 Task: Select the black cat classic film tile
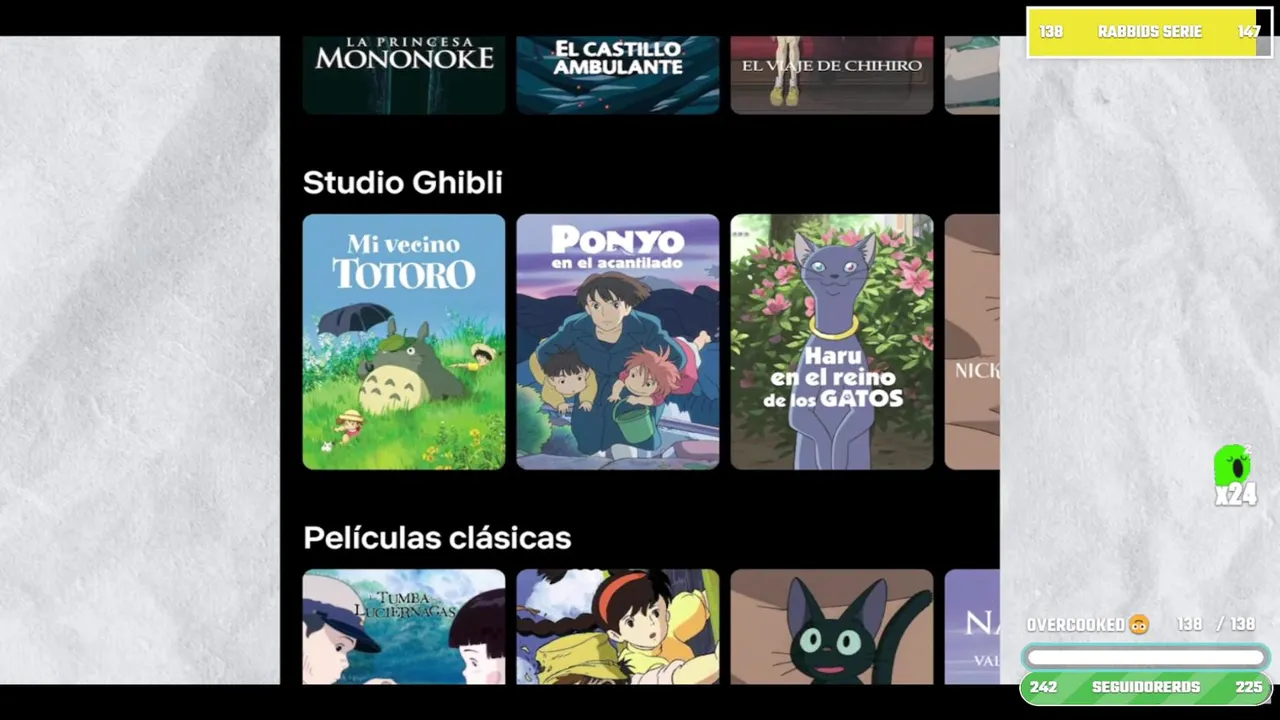point(831,626)
